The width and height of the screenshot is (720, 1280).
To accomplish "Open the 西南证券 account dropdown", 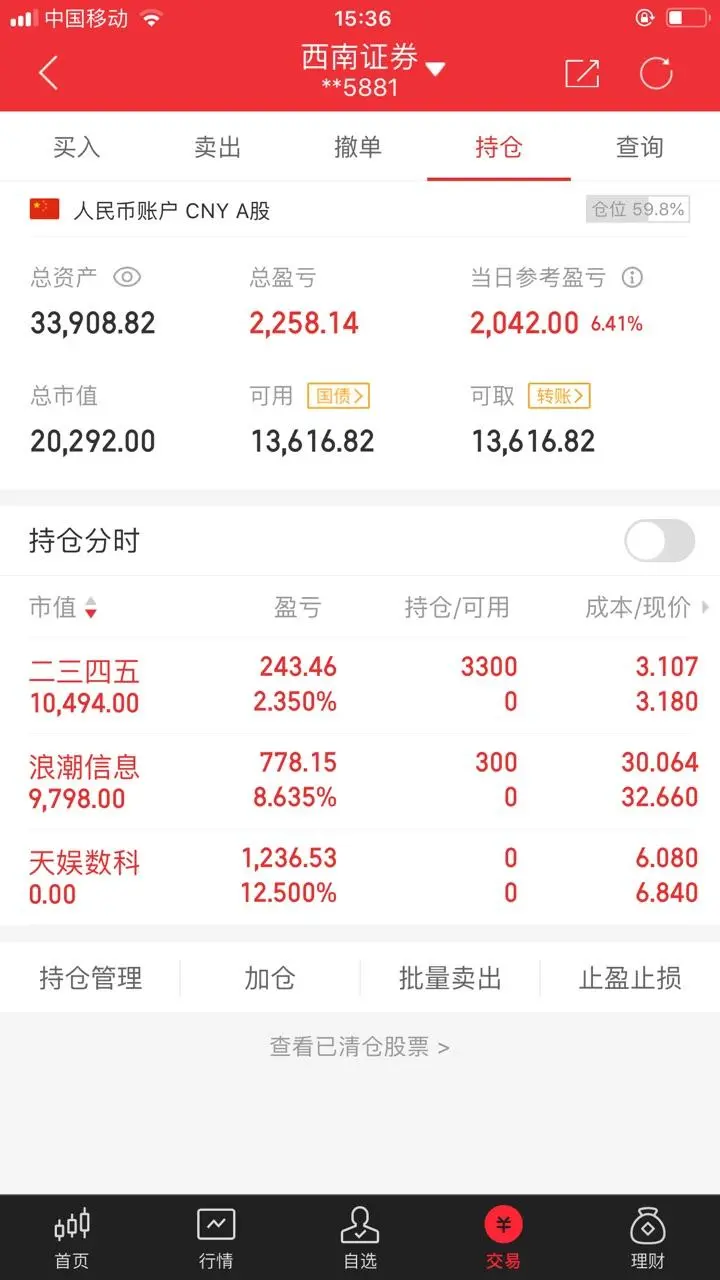I will click(372, 71).
